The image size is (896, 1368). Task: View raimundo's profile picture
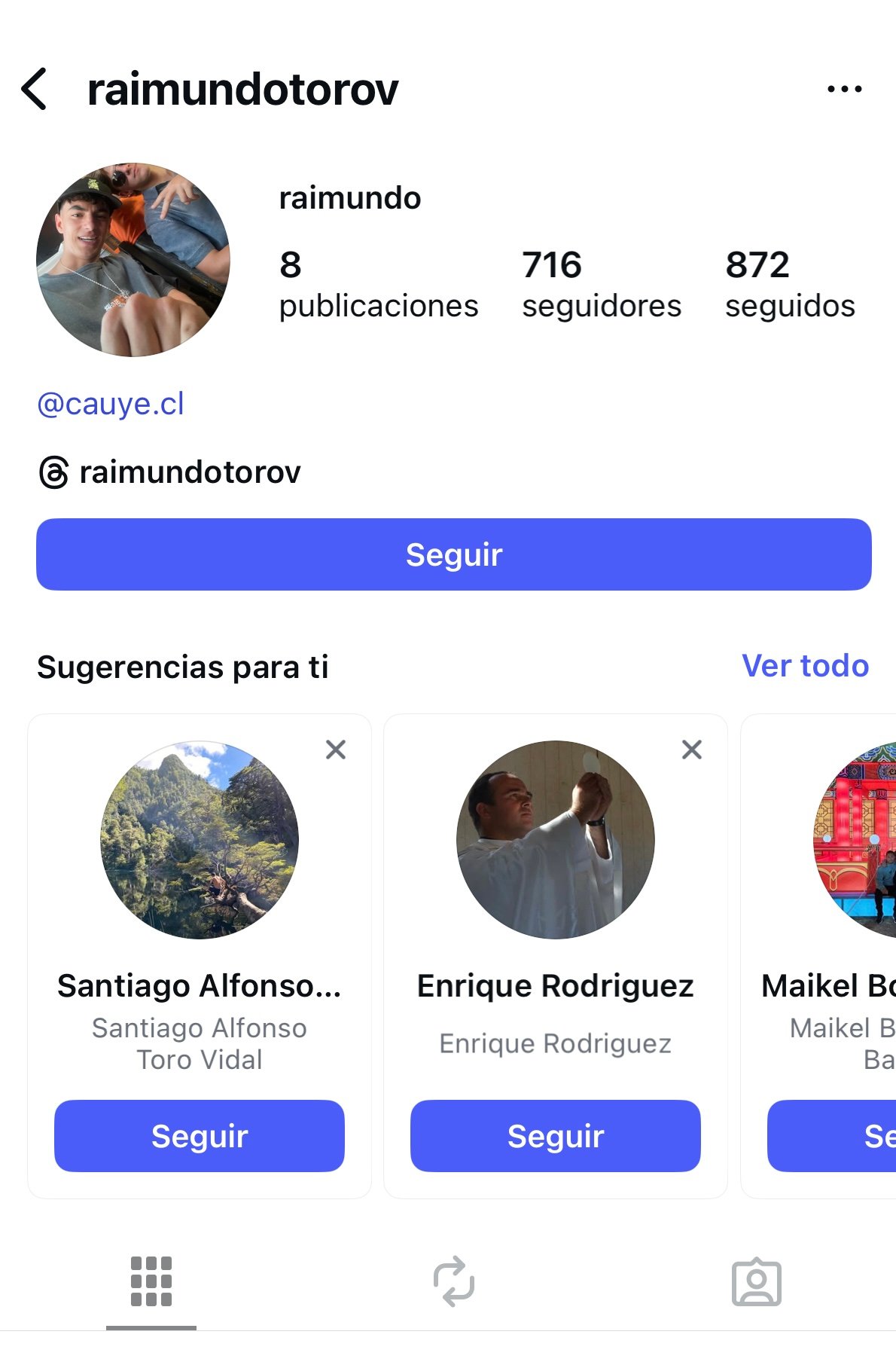click(x=133, y=260)
